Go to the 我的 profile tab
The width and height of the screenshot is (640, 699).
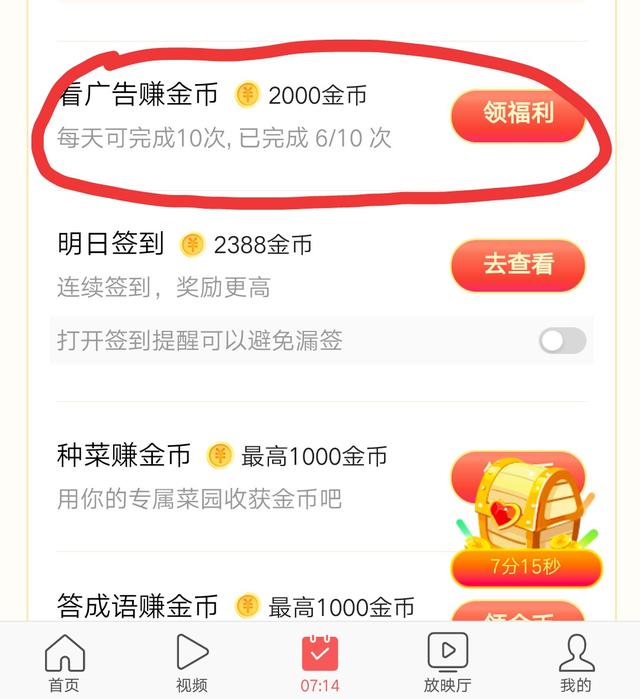(x=575, y=662)
